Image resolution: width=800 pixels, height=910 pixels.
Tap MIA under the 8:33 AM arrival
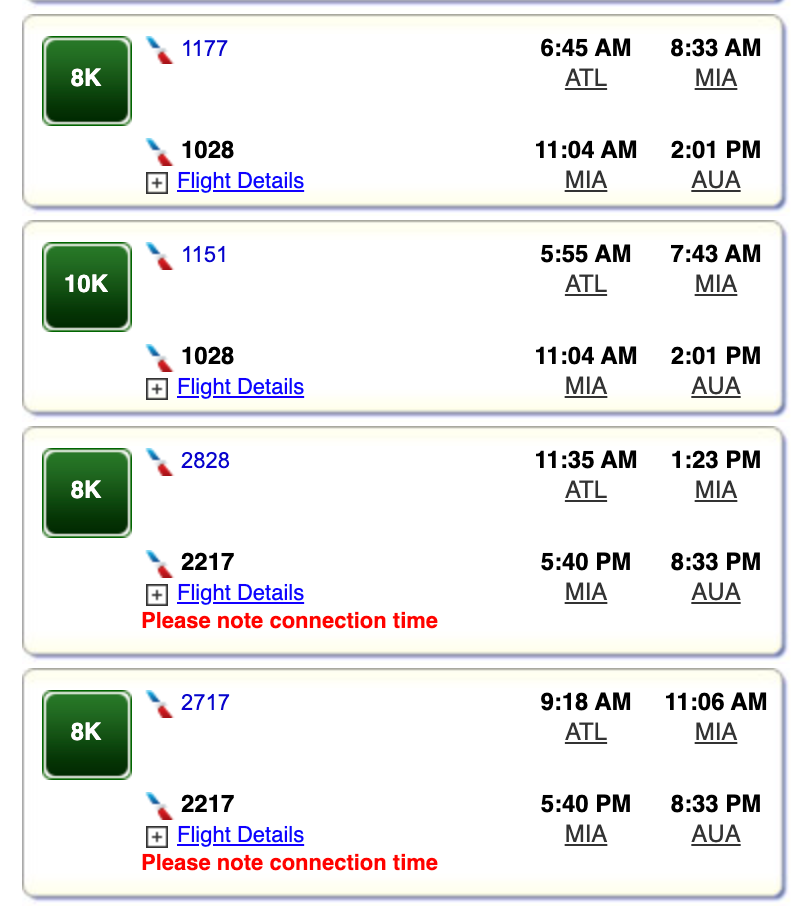click(716, 78)
